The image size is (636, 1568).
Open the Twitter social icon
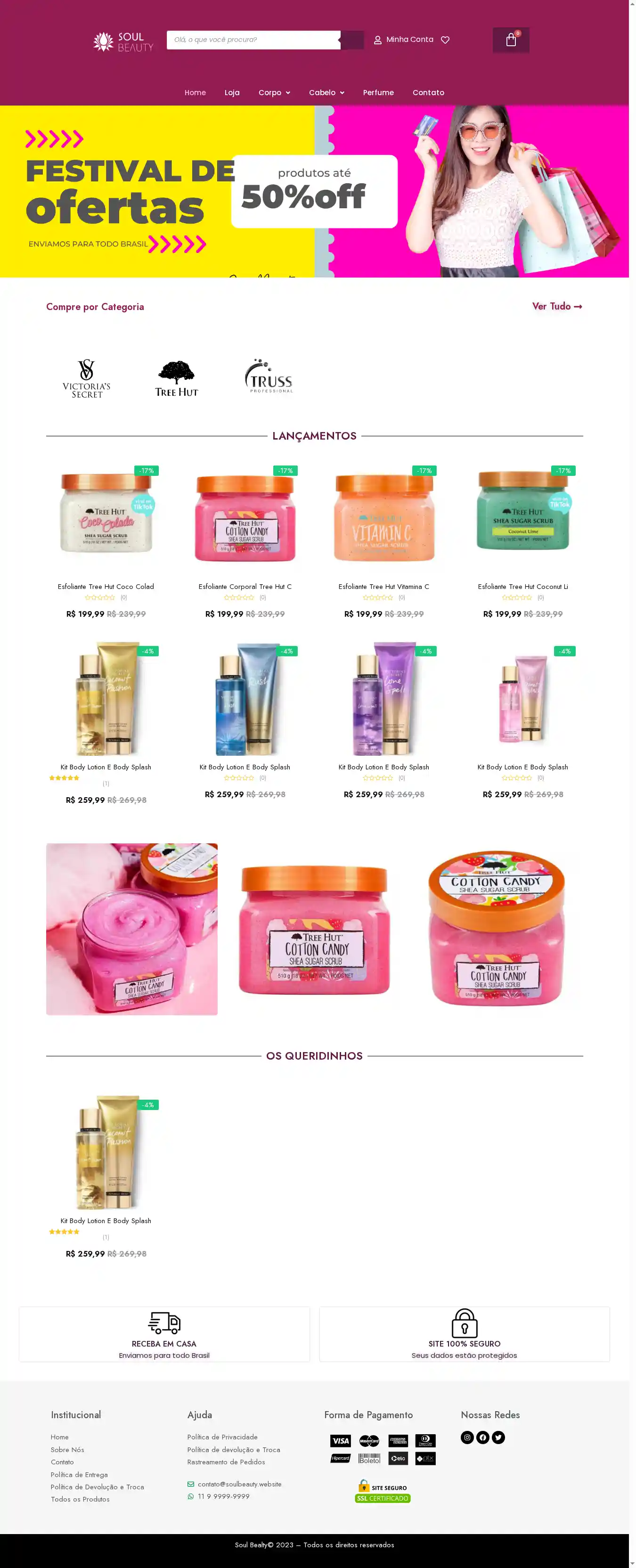(x=498, y=1437)
